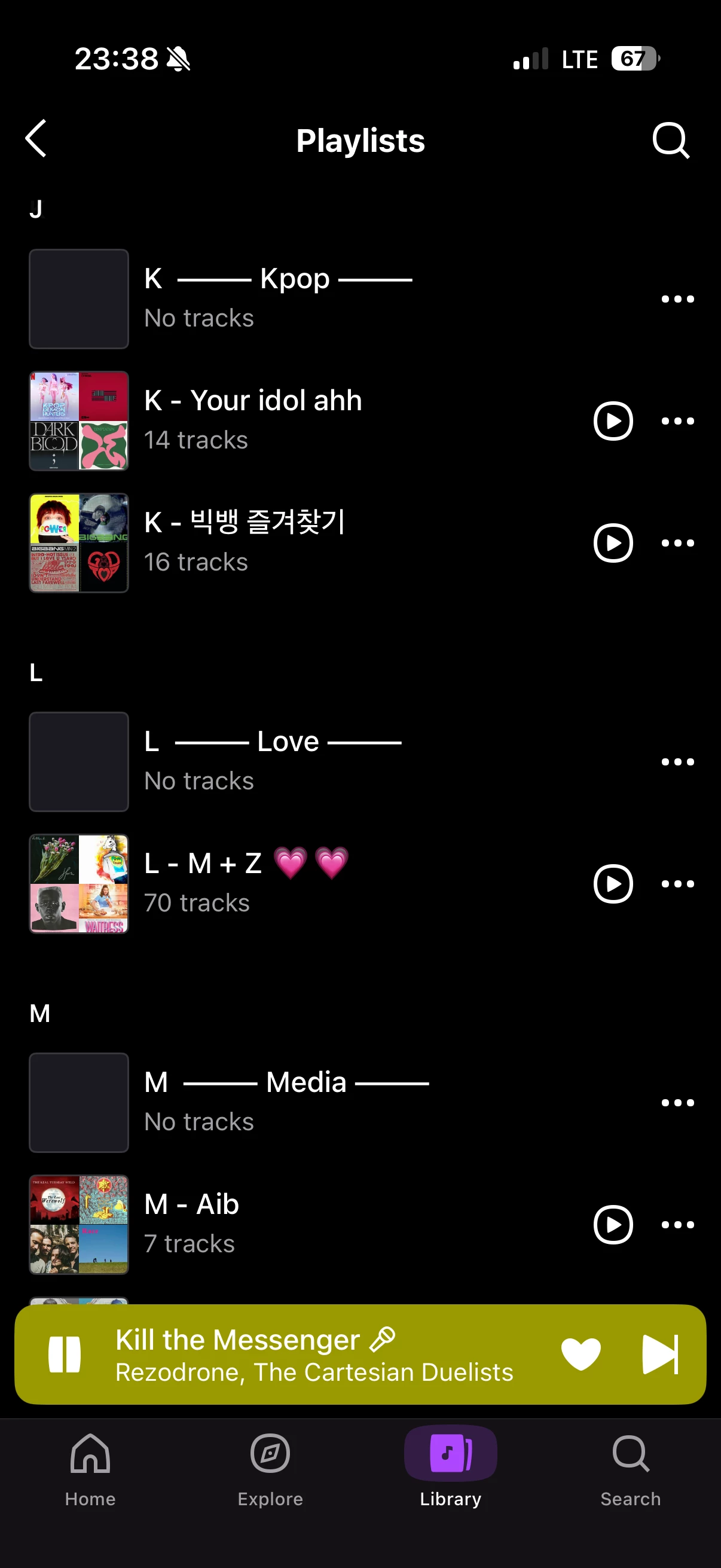Open the K - Your idol ahh playlist
The image size is (721, 1568).
[x=253, y=419]
